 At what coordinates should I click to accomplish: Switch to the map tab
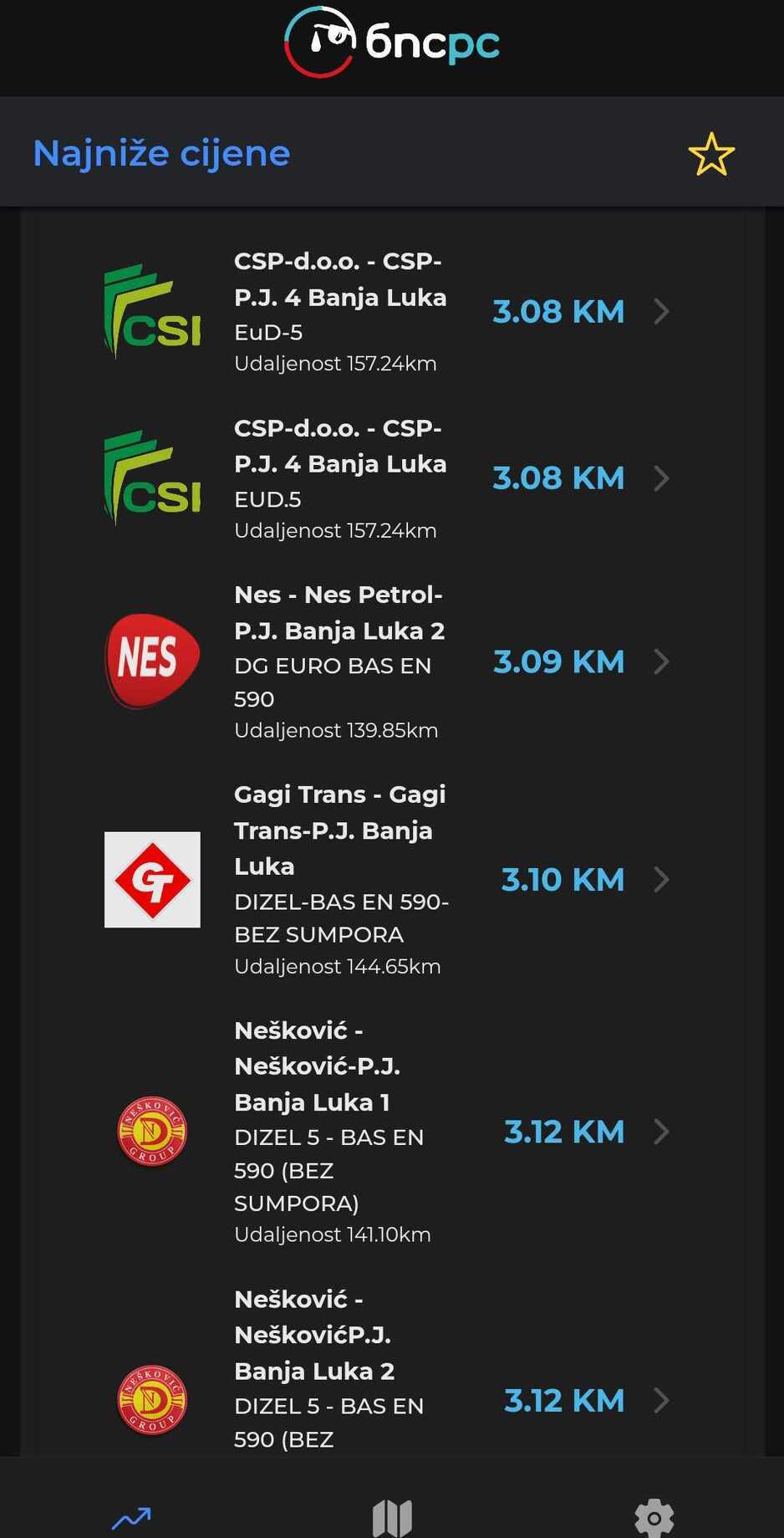392,1517
